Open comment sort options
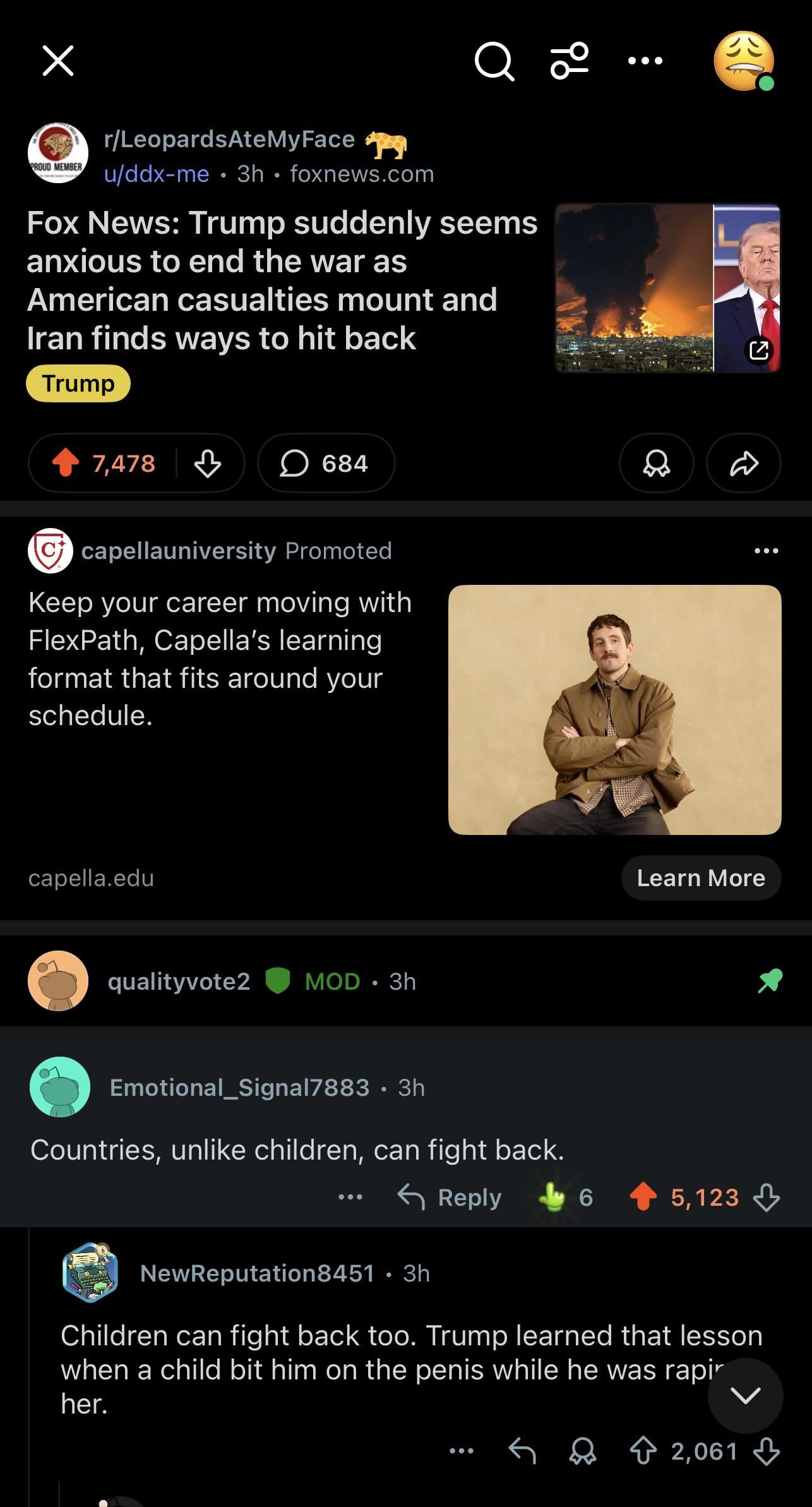The height and width of the screenshot is (1507, 812). [570, 61]
